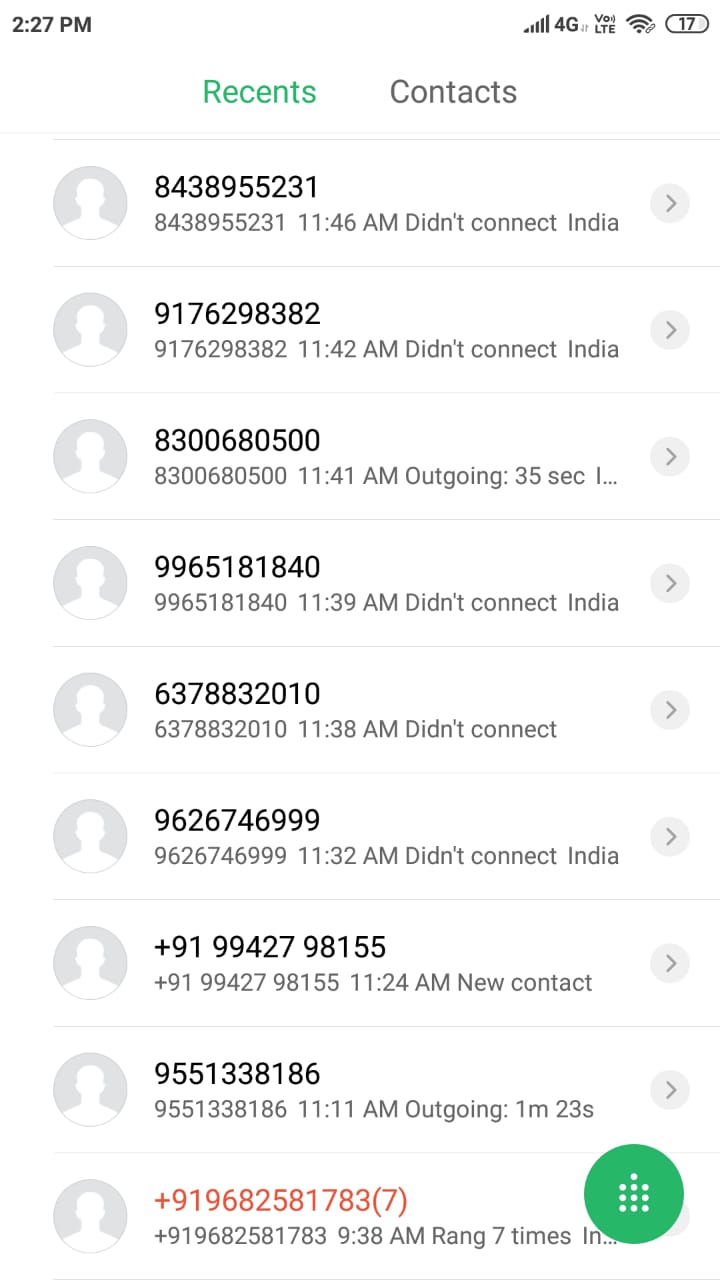720x1280 pixels.
Task: Select the Recents tab
Action: pos(259,92)
